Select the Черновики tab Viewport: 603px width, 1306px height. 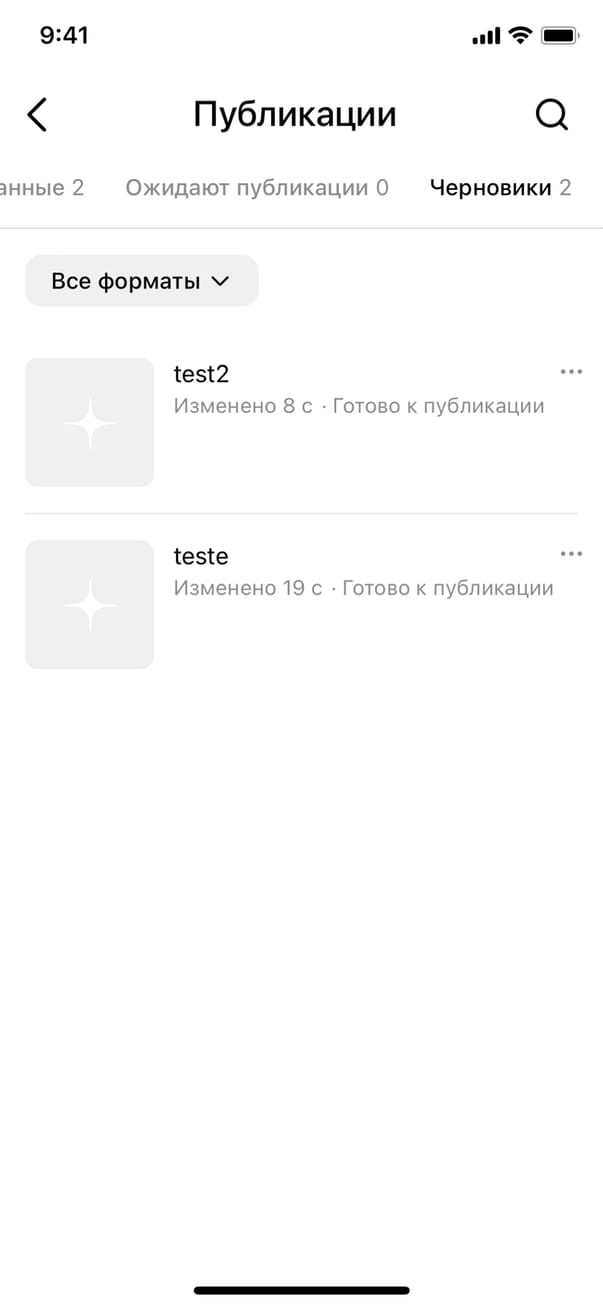[x=499, y=188]
